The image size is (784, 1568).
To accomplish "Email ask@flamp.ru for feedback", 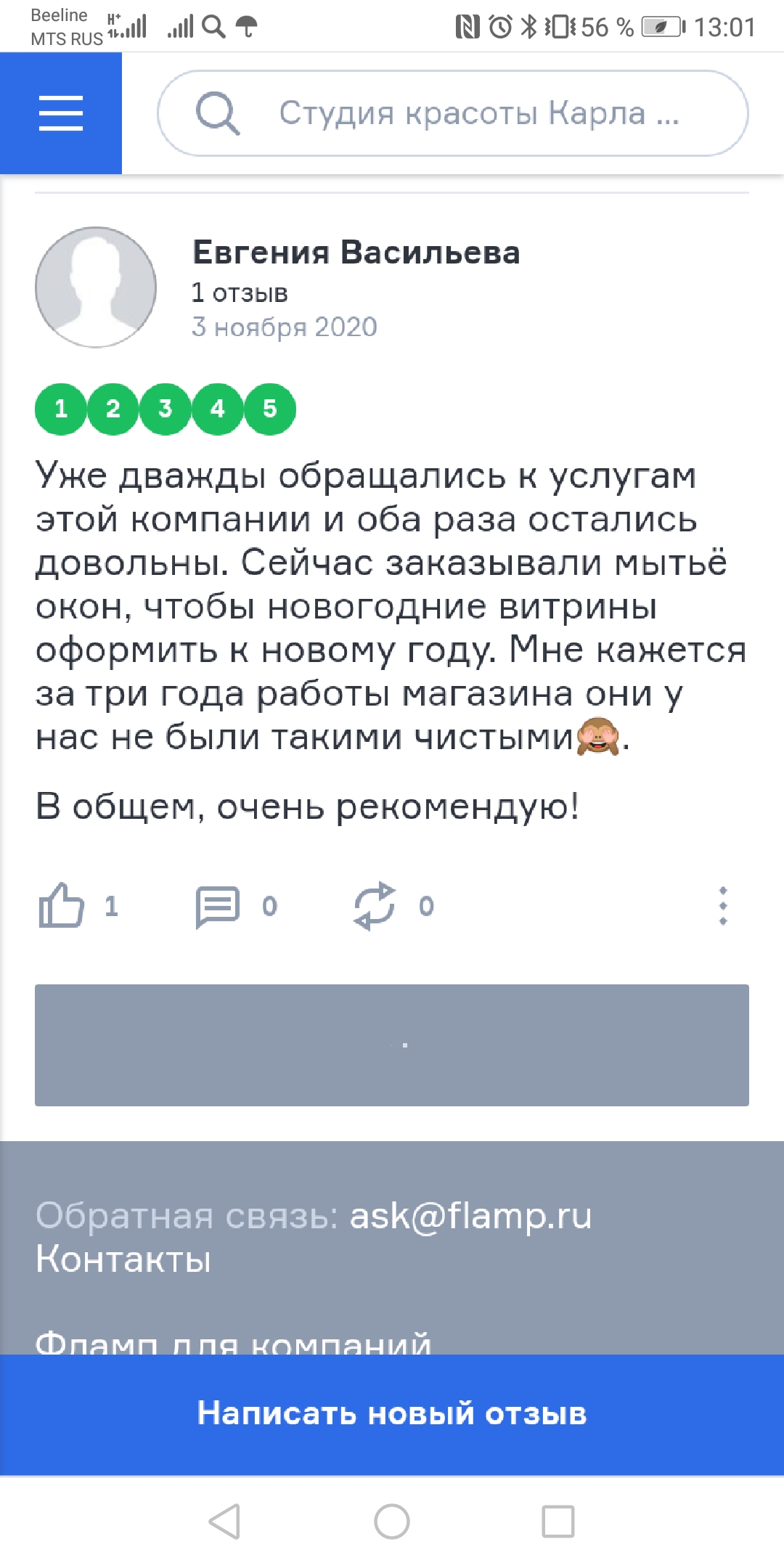I will tap(470, 1215).
